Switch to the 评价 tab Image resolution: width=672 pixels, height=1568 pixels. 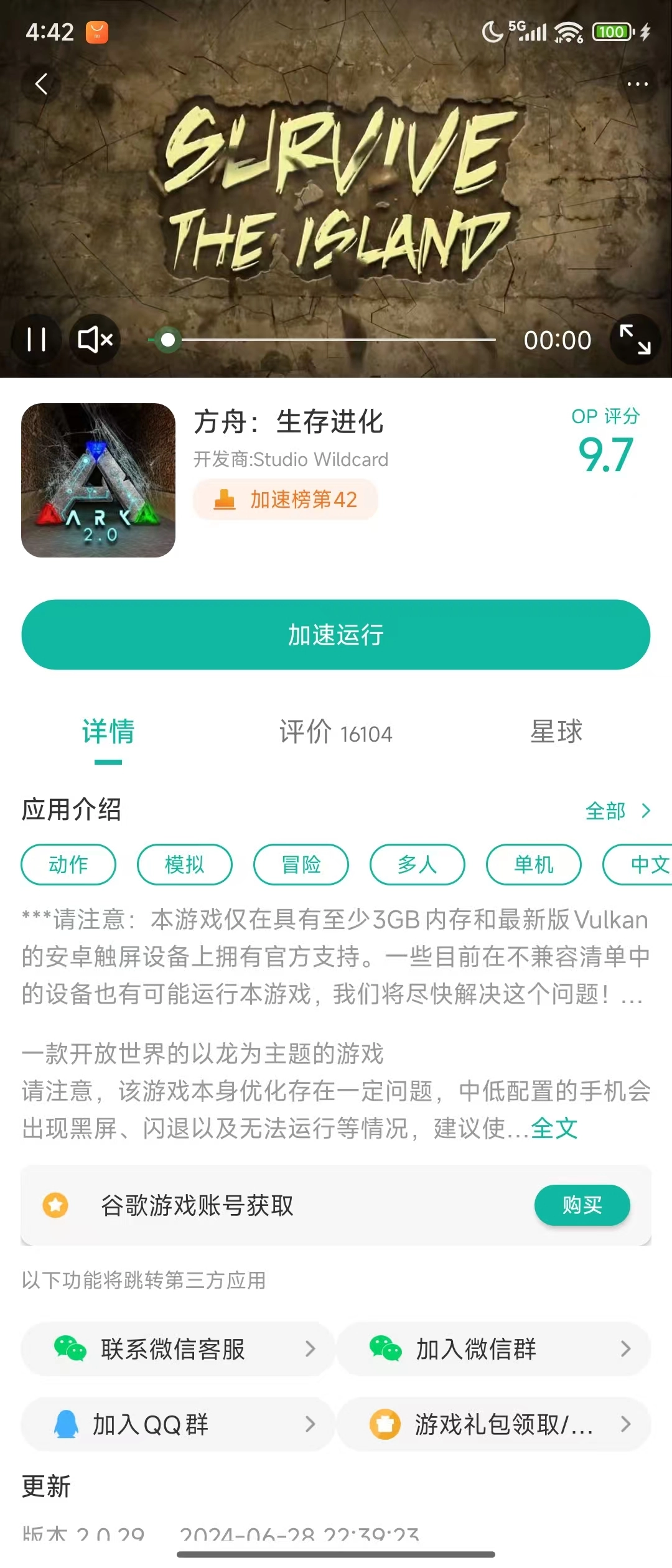(335, 732)
